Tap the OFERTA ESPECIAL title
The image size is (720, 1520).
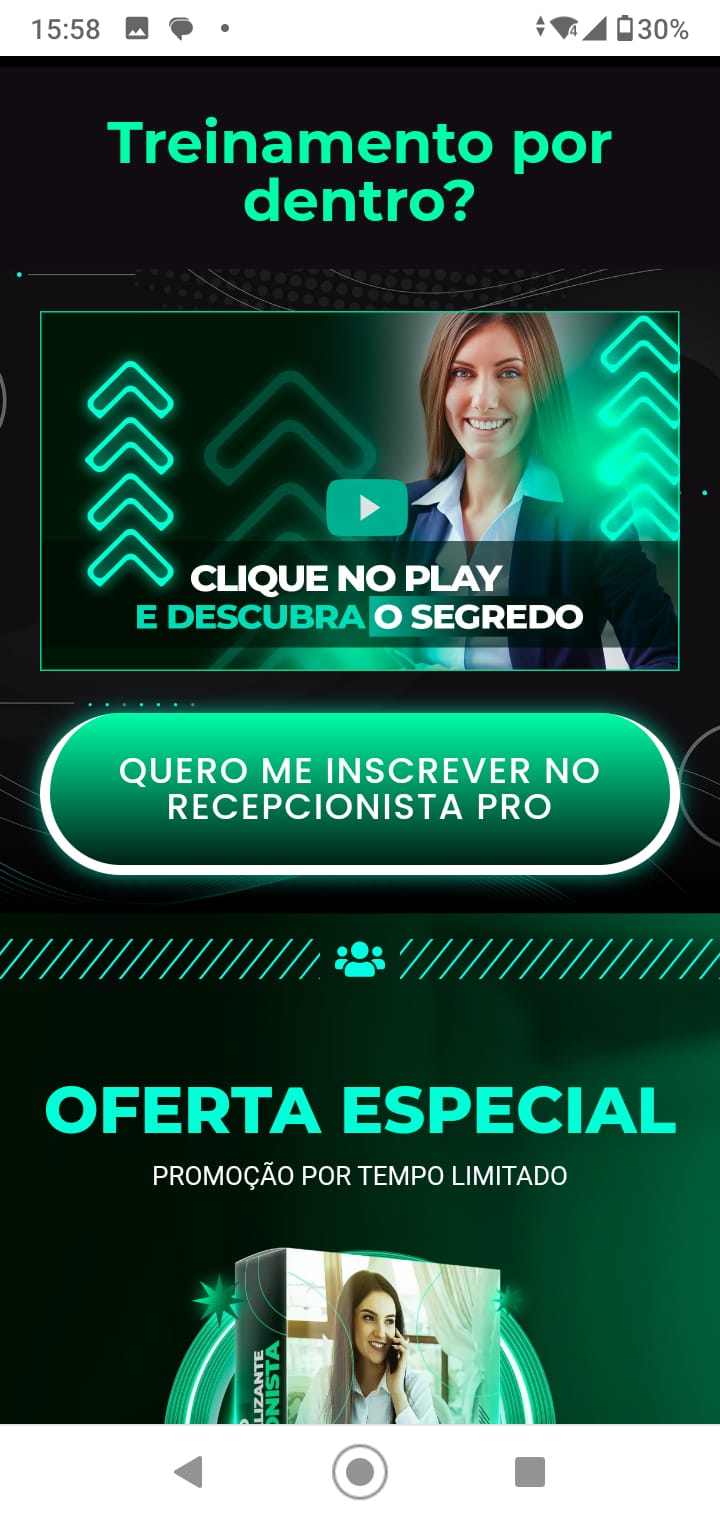(358, 1110)
